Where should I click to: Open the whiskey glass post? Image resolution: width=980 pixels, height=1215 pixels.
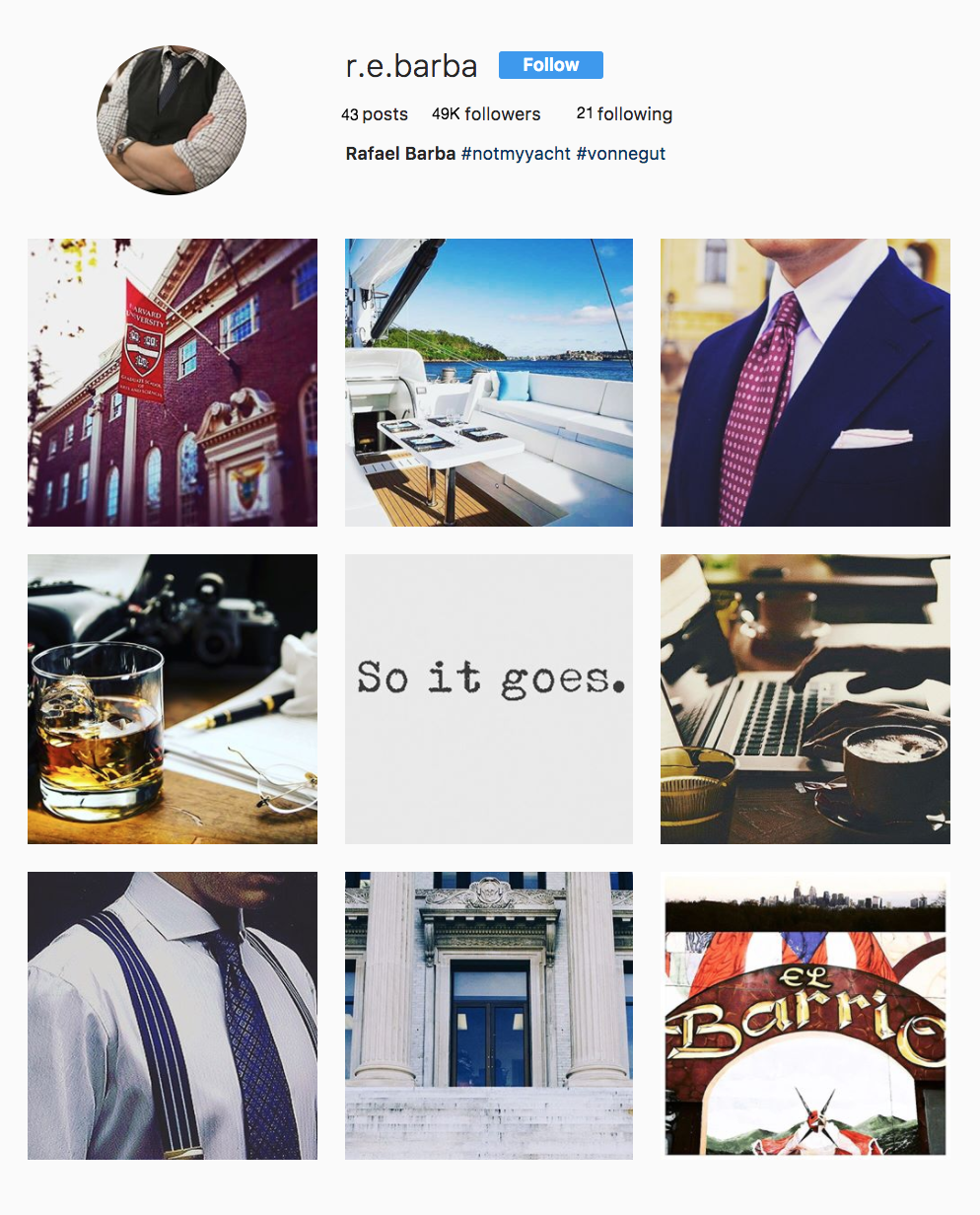click(x=173, y=699)
